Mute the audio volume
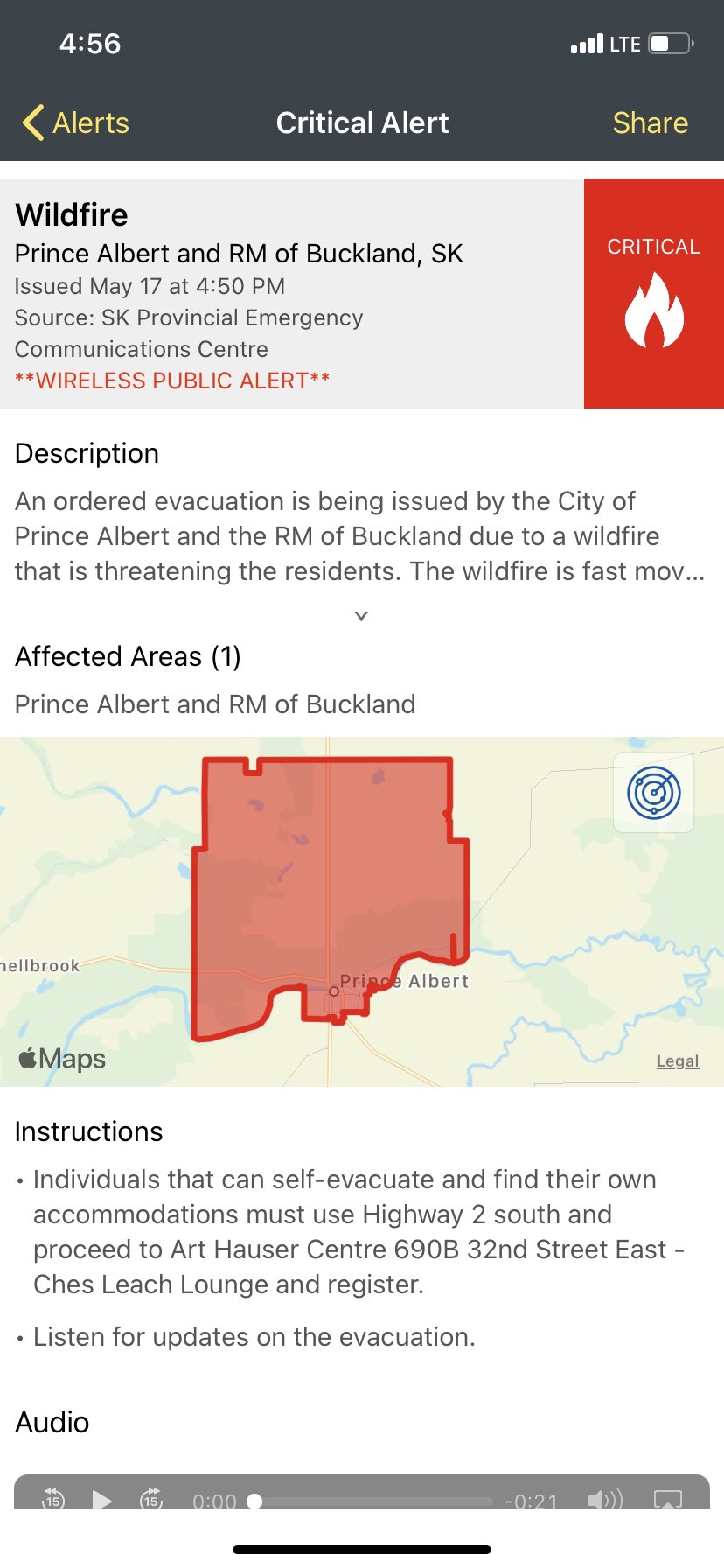Viewport: 724px width, 1568px height. coord(604,1500)
